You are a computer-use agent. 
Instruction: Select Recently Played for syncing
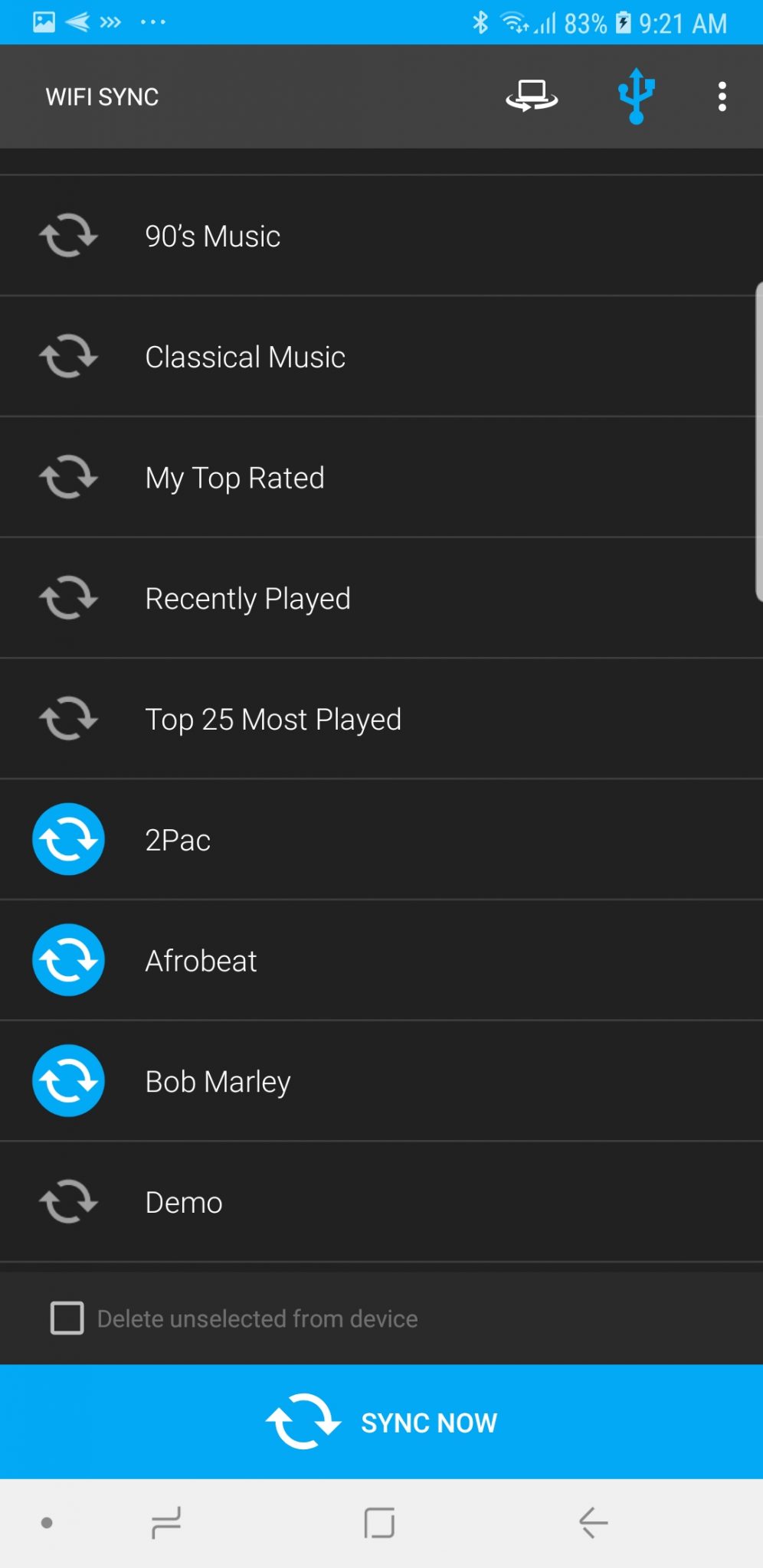point(381,598)
